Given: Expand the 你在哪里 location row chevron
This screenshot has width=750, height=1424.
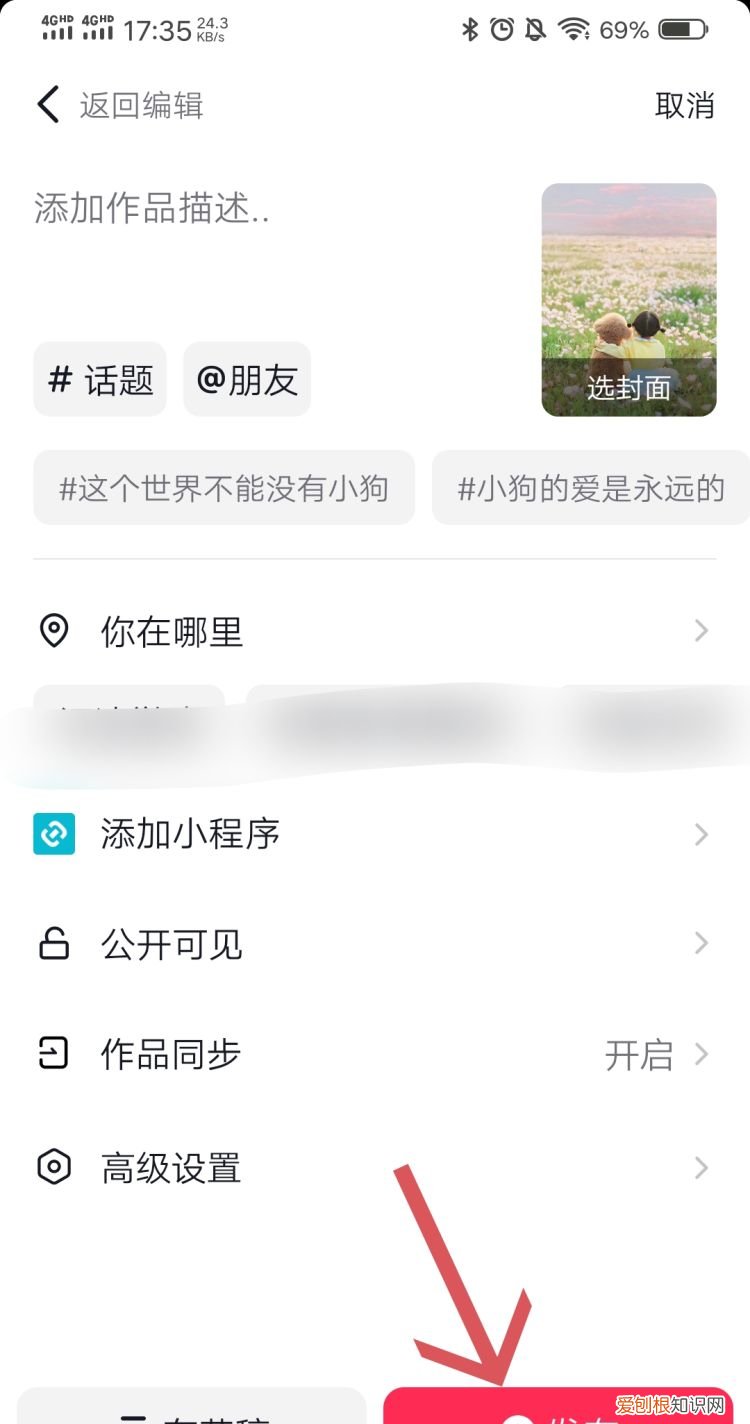Looking at the screenshot, I should [x=700, y=630].
